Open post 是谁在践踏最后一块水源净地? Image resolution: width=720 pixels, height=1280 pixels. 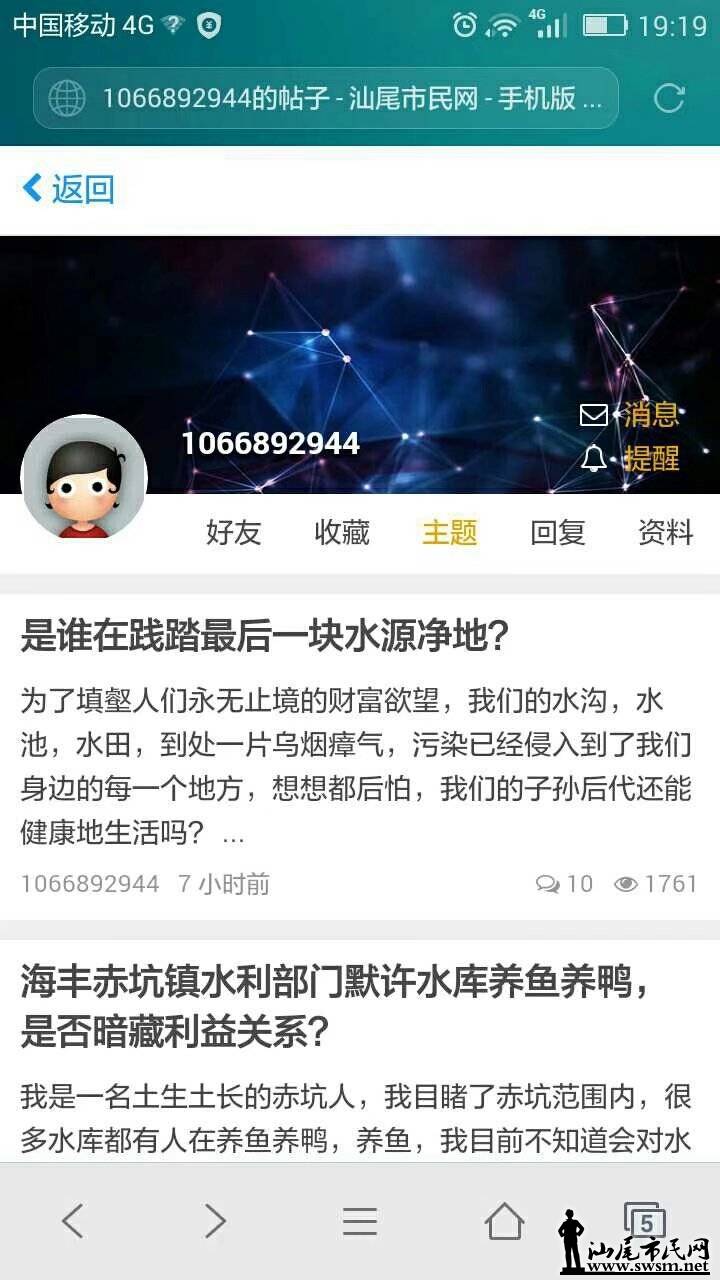tap(265, 635)
